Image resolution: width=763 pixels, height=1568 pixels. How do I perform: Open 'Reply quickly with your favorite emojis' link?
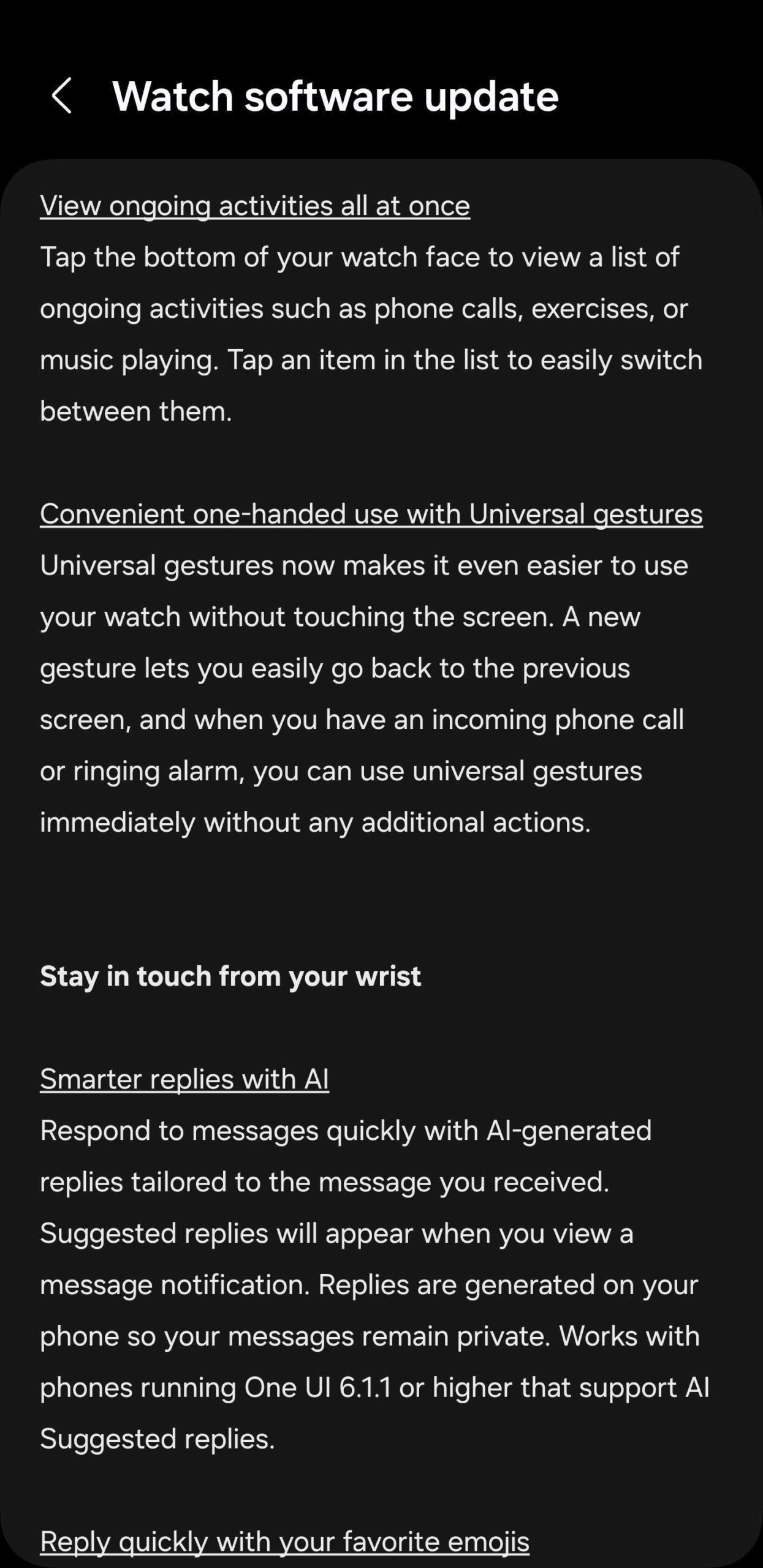(x=284, y=1542)
